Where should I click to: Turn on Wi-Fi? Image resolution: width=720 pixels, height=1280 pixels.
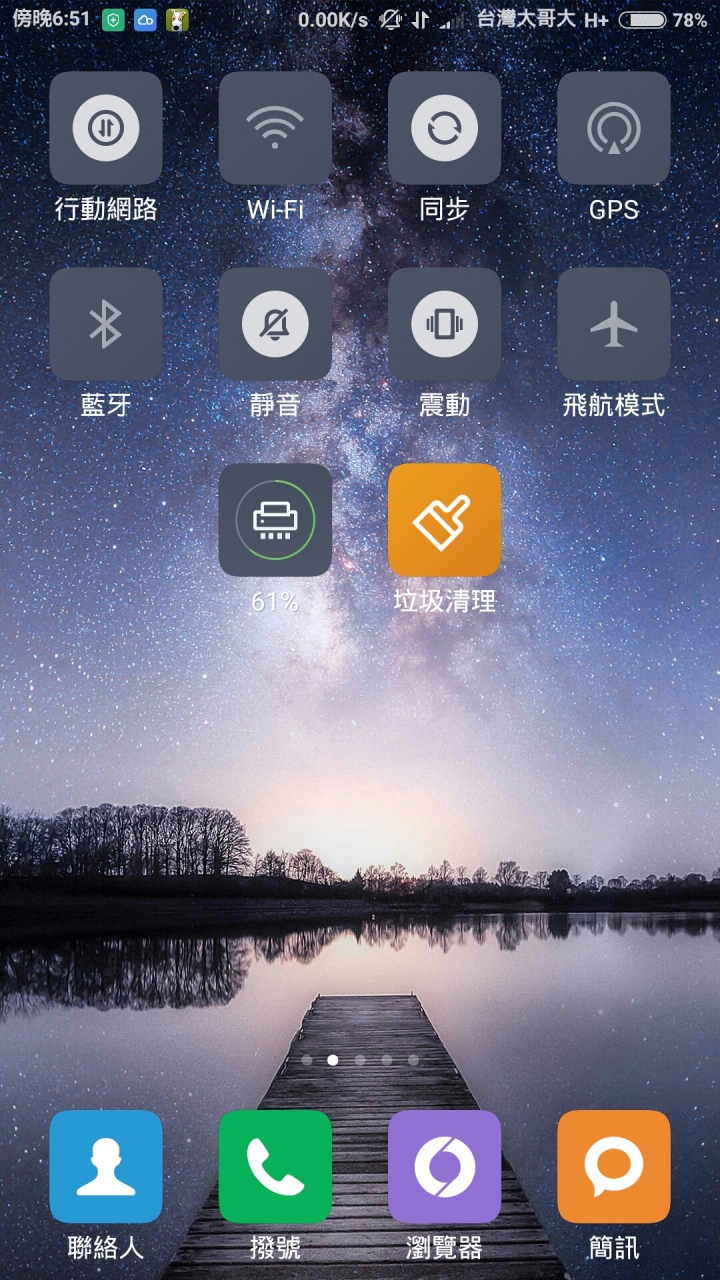275,128
